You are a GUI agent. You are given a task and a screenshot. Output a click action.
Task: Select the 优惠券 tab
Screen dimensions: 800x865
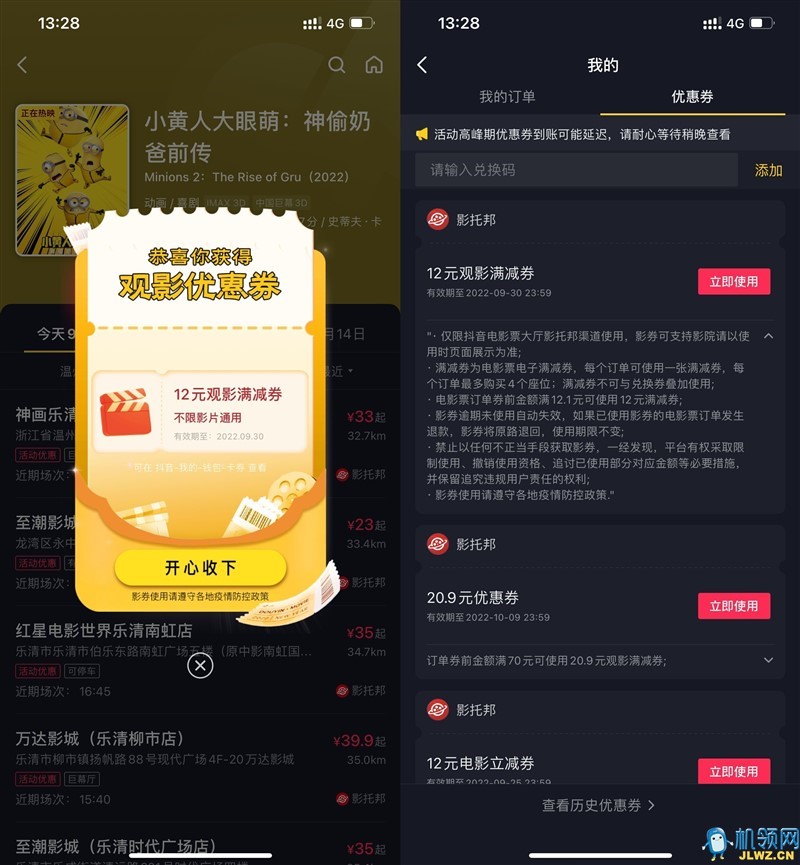pos(692,97)
